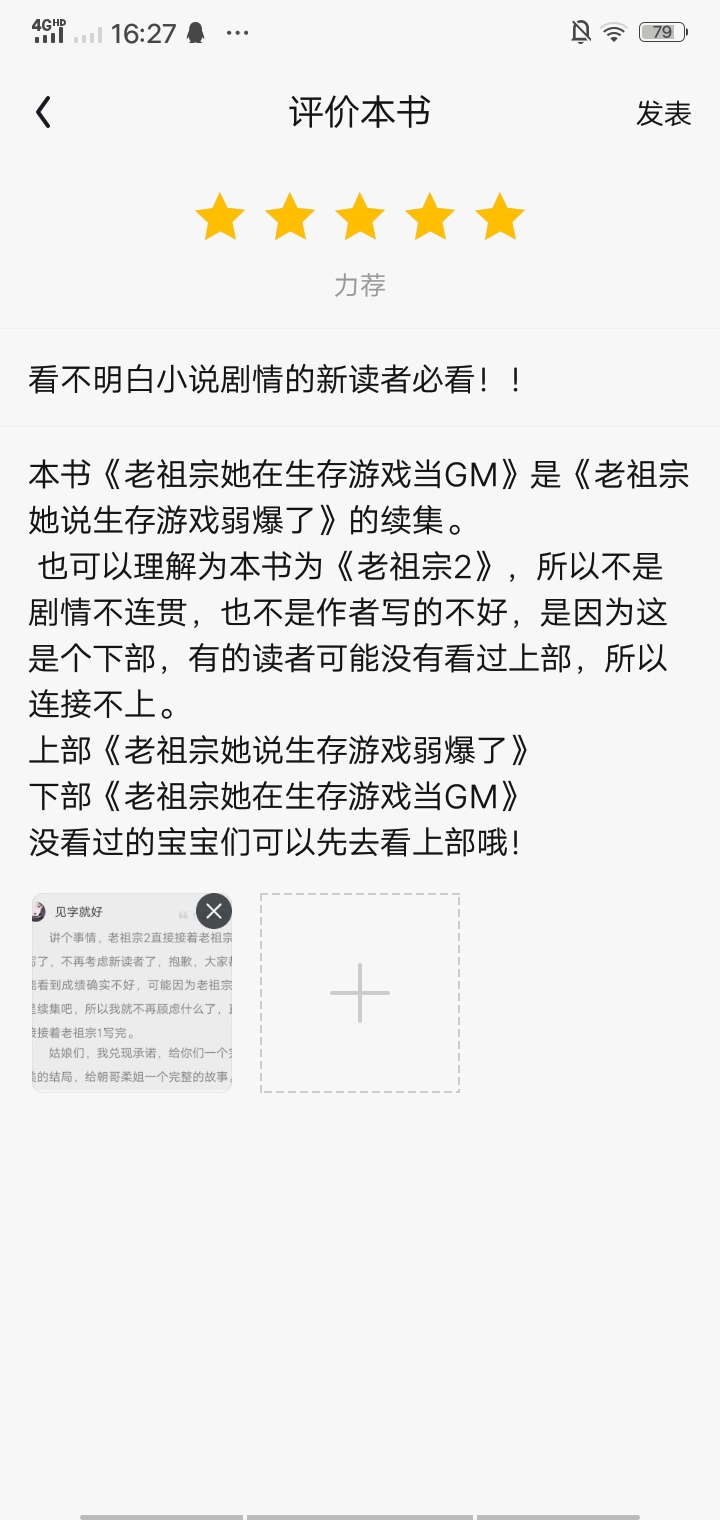Choose the fourth star rating
Image resolution: width=720 pixels, height=1520 pixels.
pyautogui.click(x=430, y=217)
